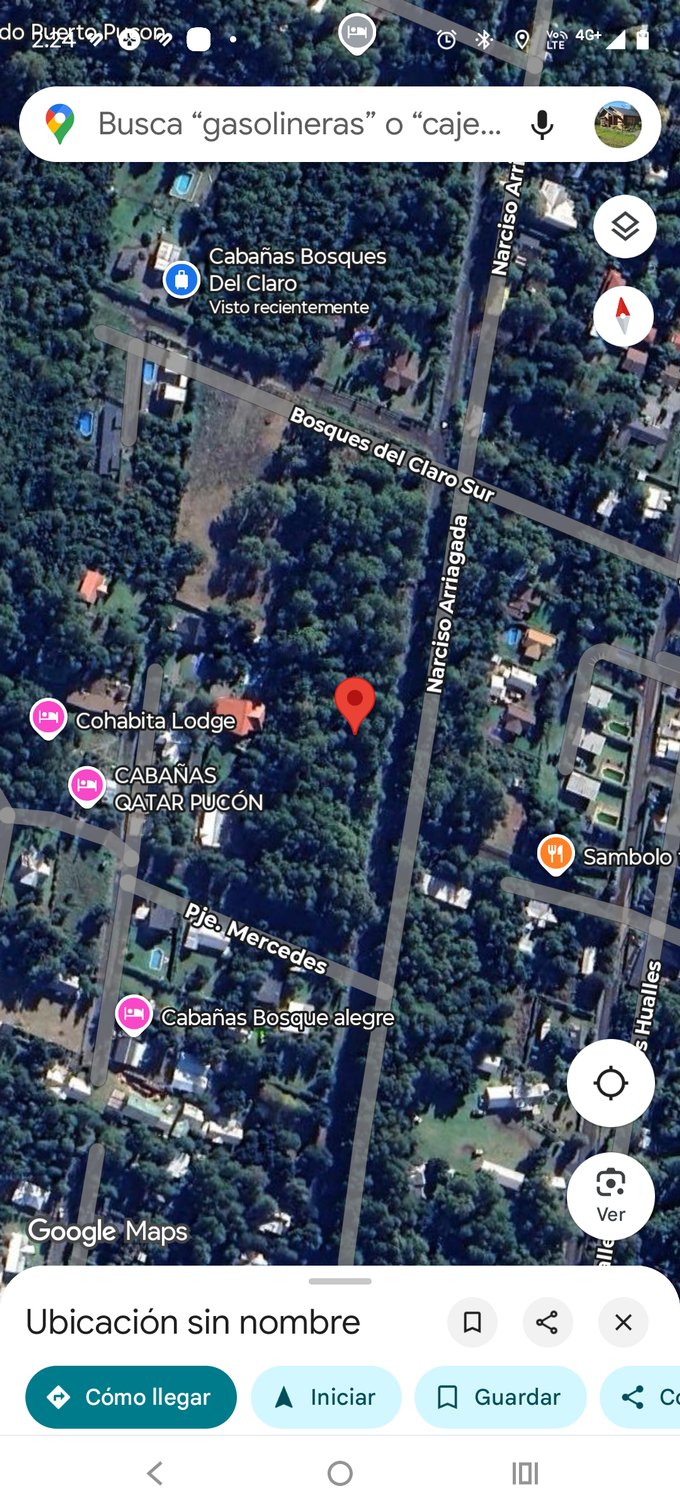Start navigation with Iniciar
Viewport: 680px width, 1511px height.
(326, 1397)
